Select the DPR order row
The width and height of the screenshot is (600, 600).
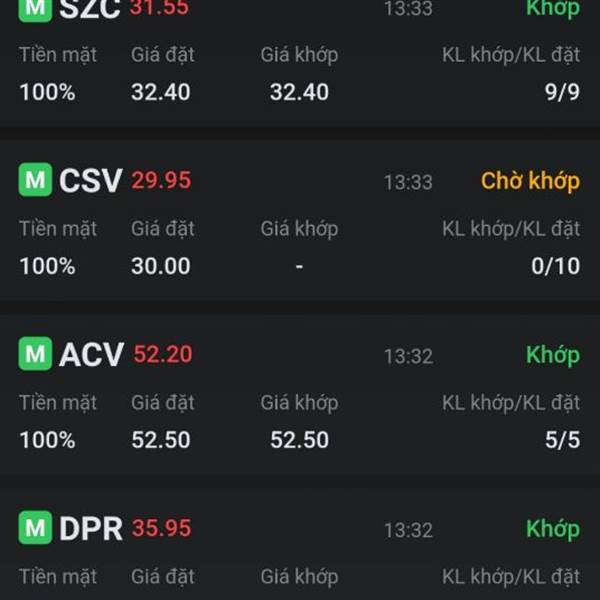pos(299,548)
